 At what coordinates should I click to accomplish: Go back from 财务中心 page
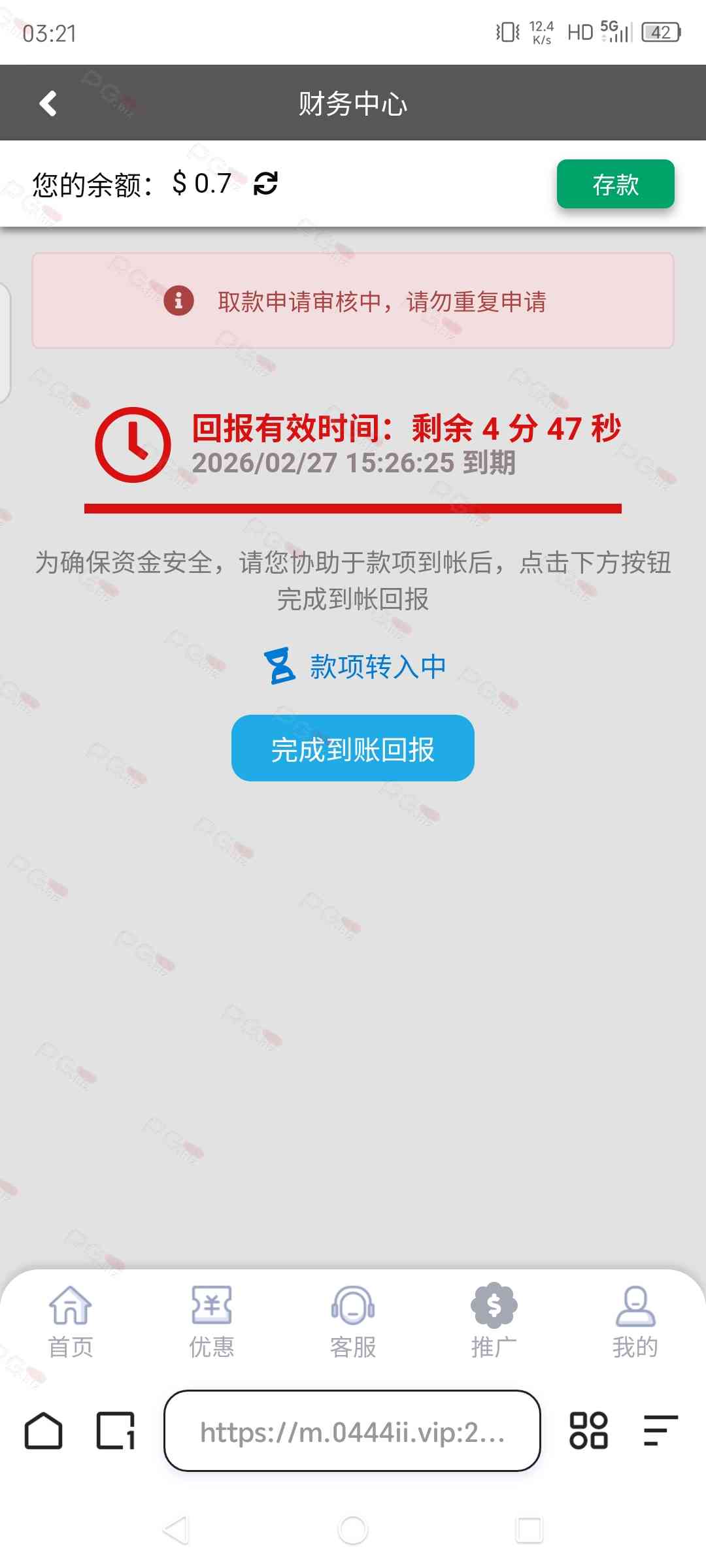[x=48, y=103]
